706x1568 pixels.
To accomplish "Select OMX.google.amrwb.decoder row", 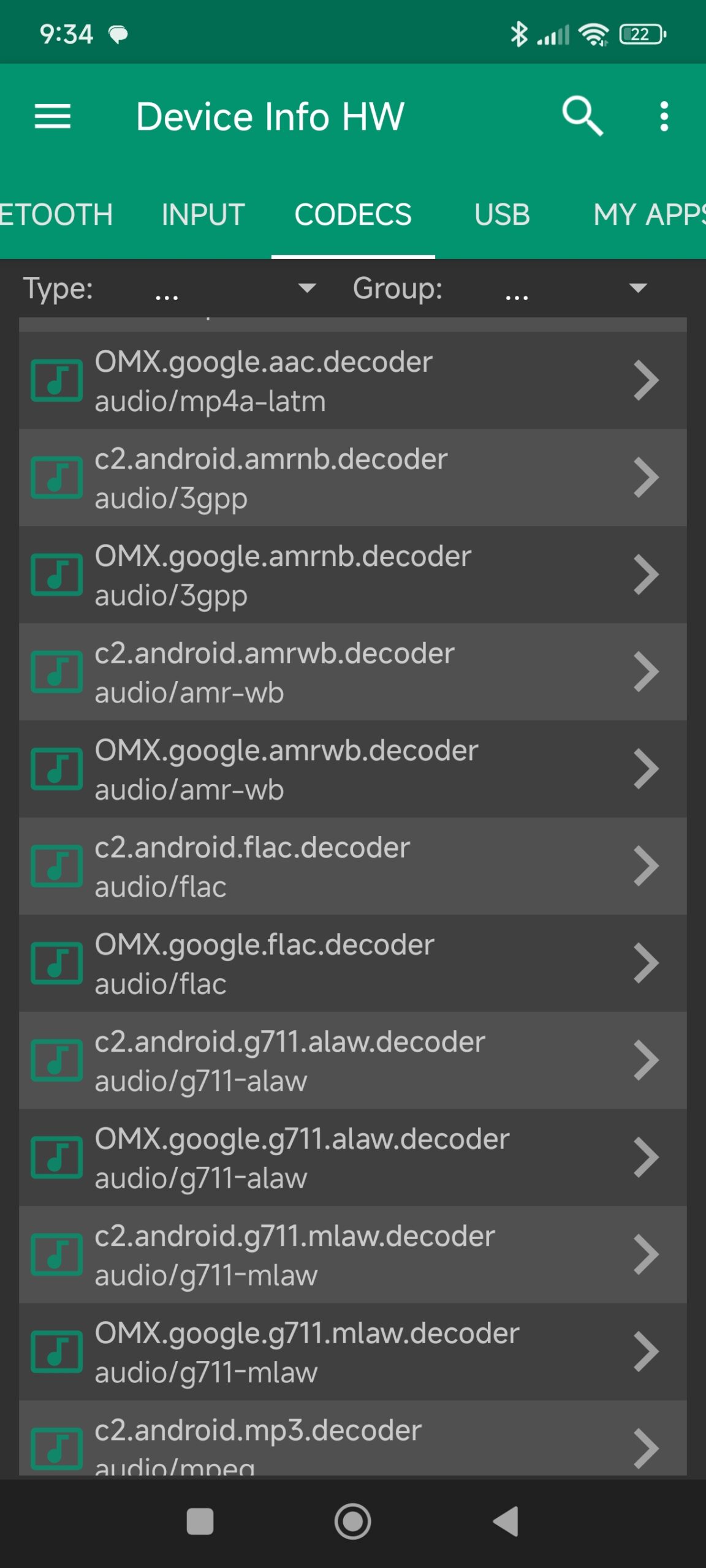I will point(352,769).
